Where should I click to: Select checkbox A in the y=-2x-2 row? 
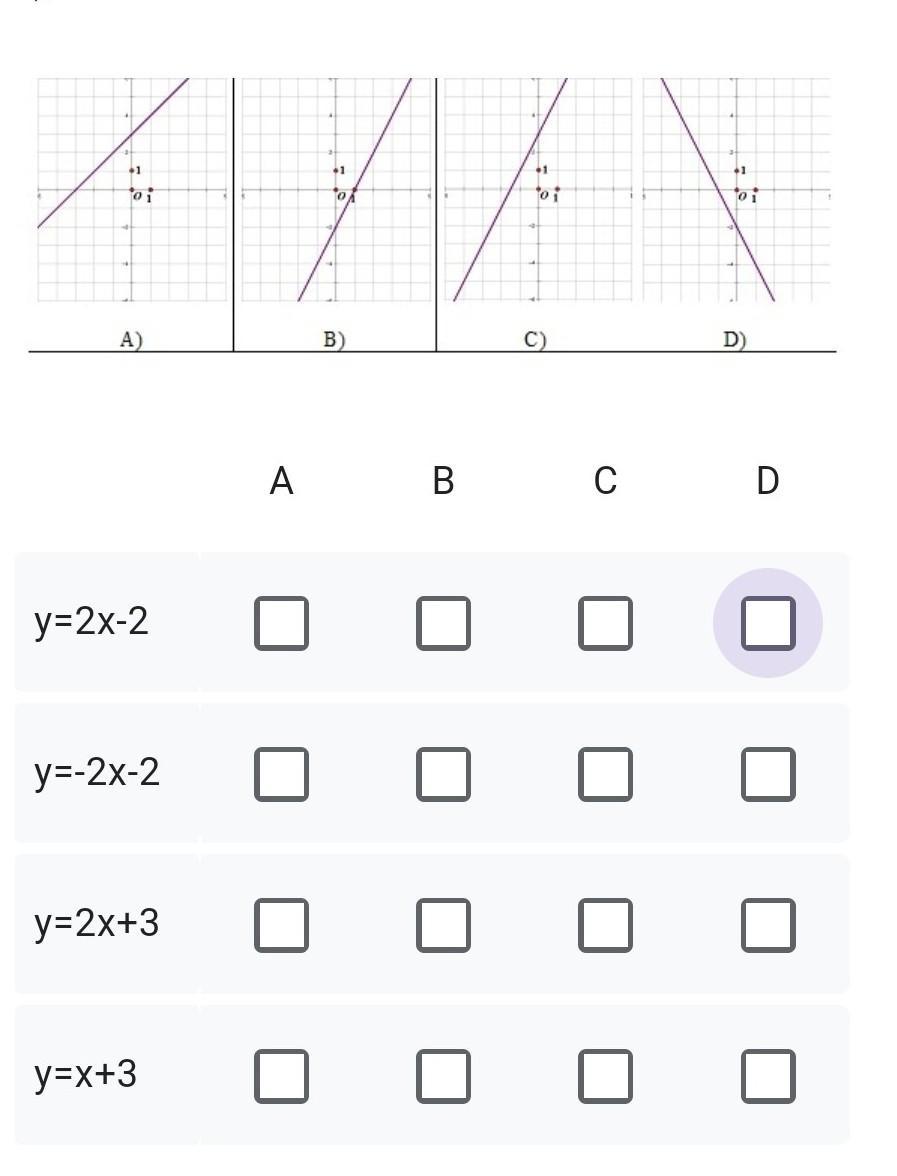pyautogui.click(x=281, y=774)
